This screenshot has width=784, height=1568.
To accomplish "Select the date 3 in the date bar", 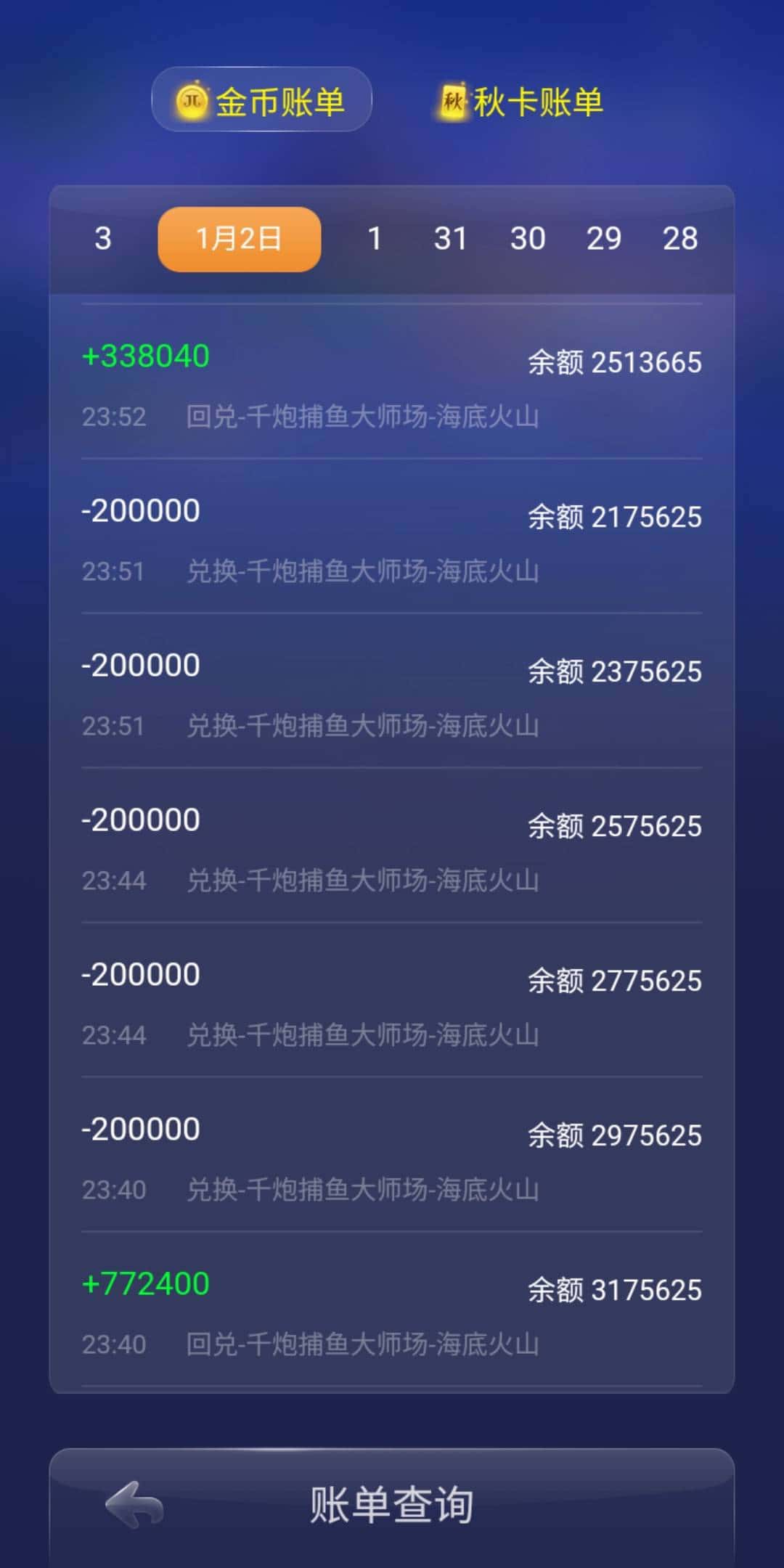I will [x=103, y=238].
